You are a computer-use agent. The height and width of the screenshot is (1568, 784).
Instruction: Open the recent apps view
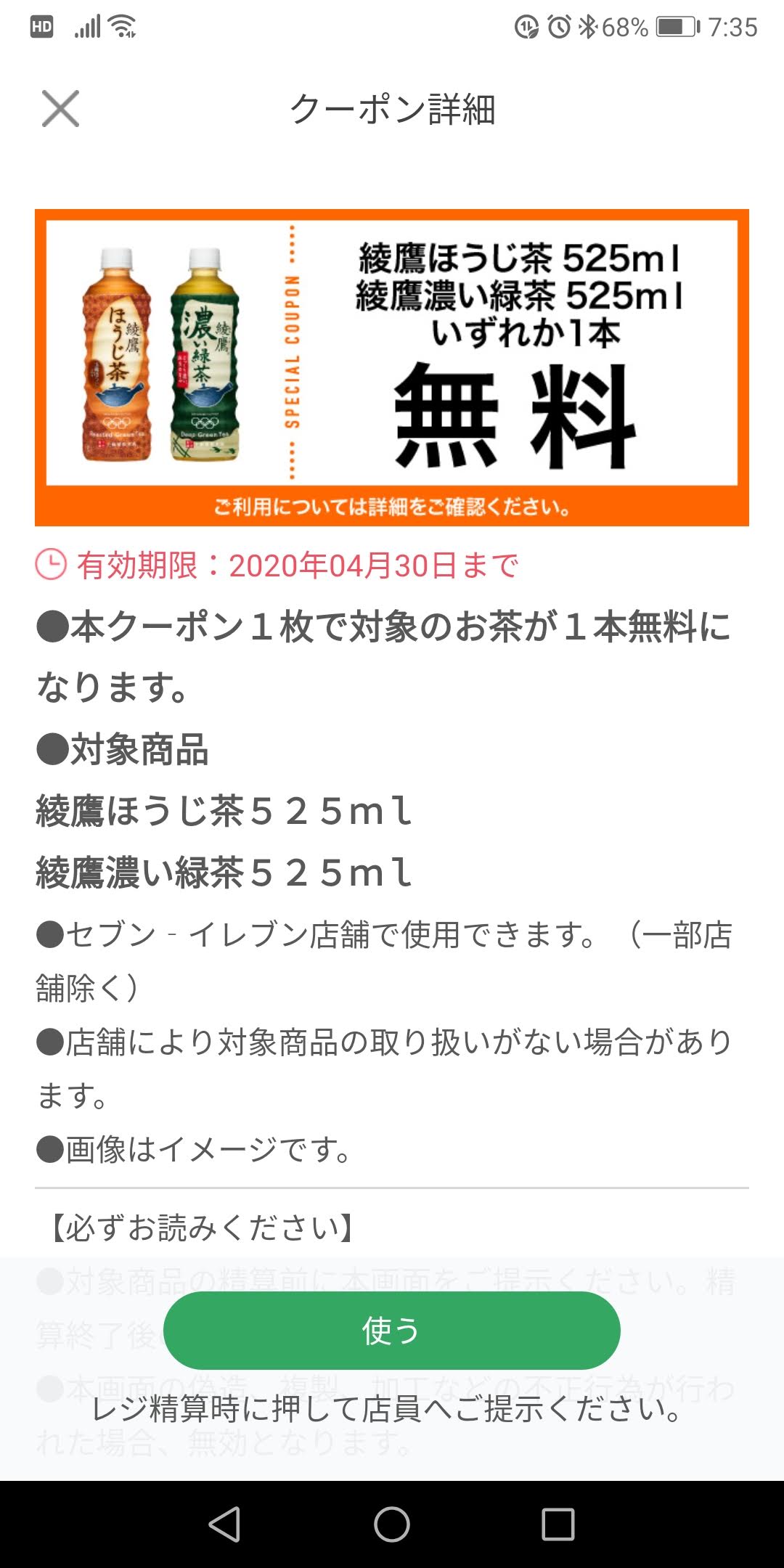coord(558,1524)
